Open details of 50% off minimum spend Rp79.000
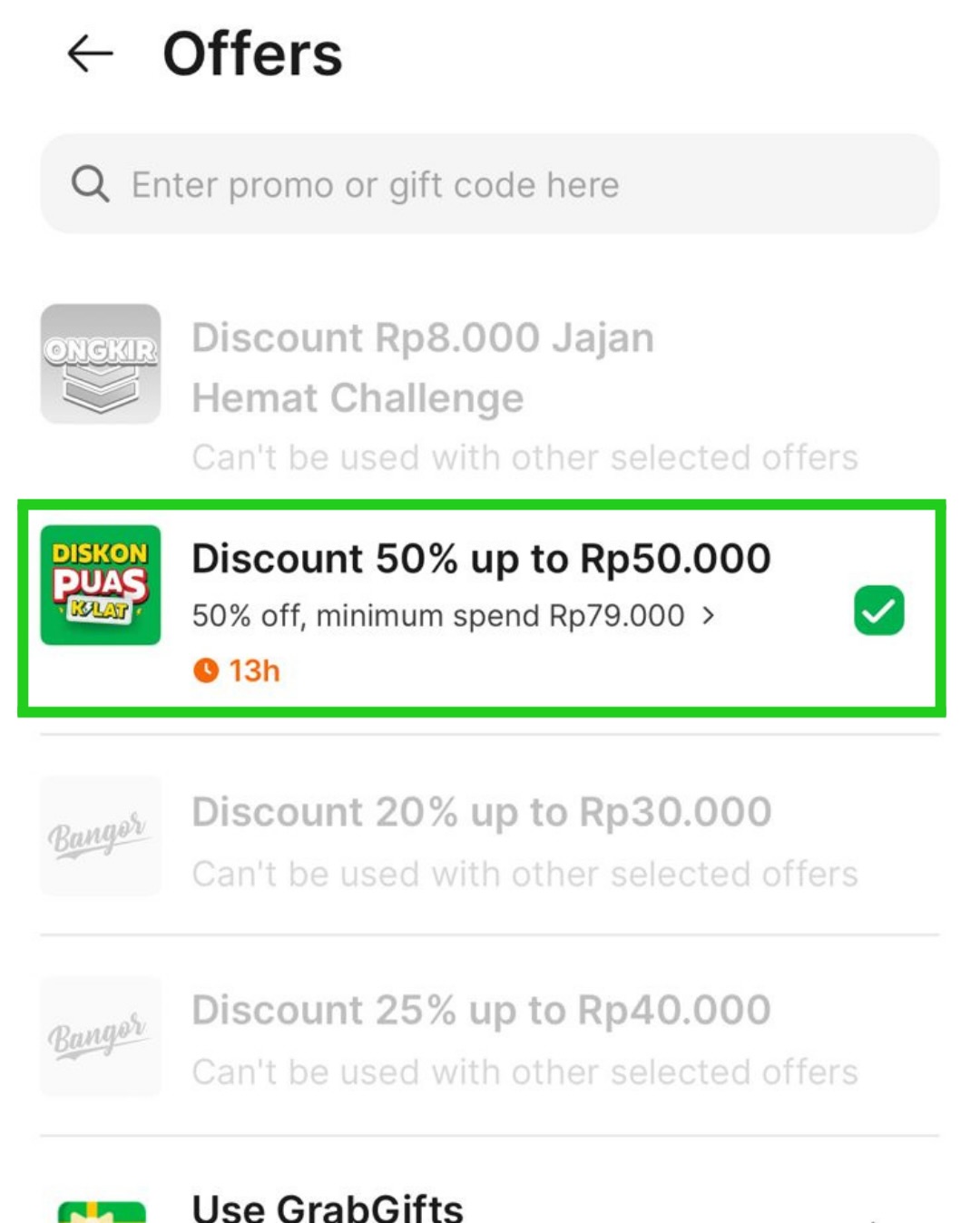Screen dimensions: 980x1223 (x=454, y=616)
